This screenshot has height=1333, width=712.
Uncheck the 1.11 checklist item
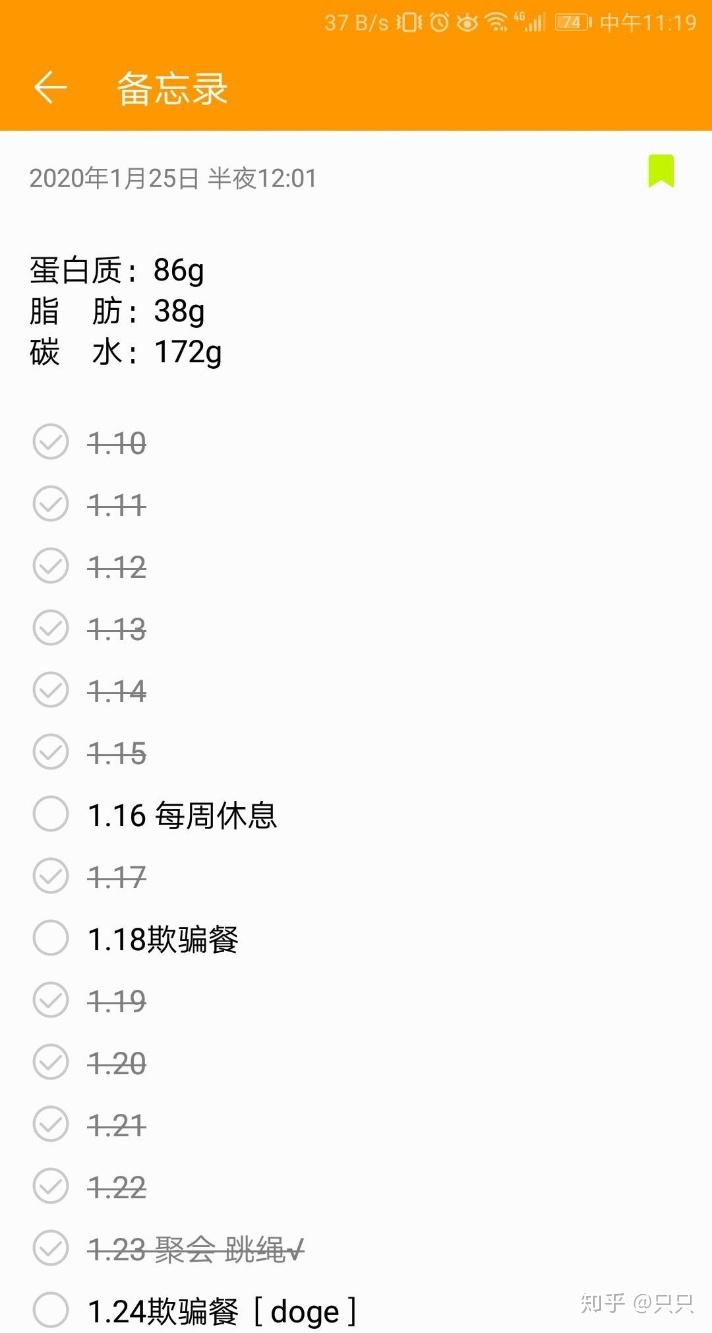pyautogui.click(x=51, y=504)
